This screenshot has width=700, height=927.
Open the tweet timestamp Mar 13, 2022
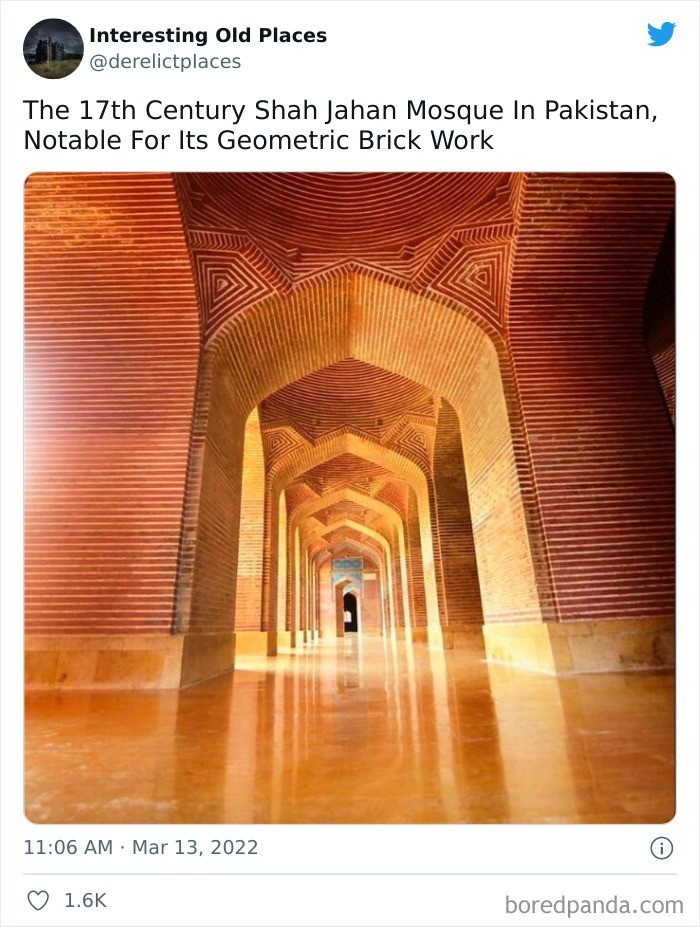pyautogui.click(x=141, y=847)
